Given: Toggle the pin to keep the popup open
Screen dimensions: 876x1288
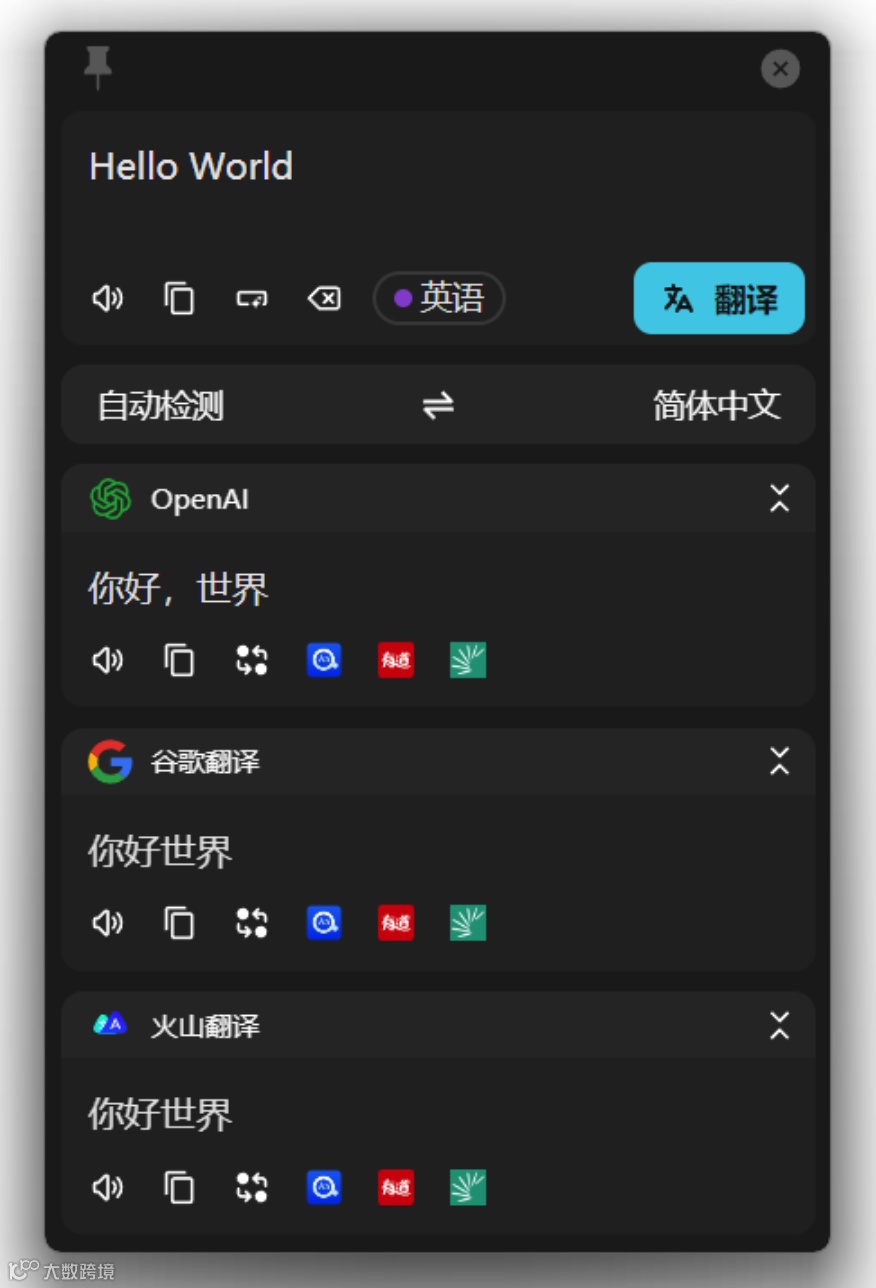Looking at the screenshot, I should click(97, 68).
